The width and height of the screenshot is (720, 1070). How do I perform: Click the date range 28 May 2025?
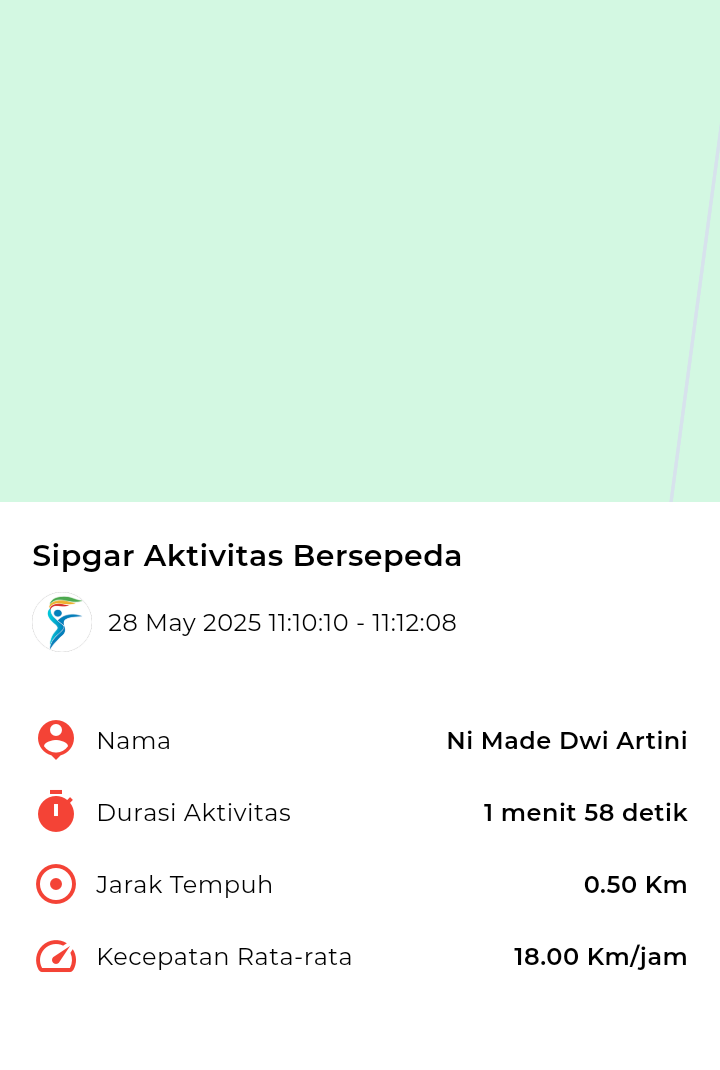click(283, 622)
